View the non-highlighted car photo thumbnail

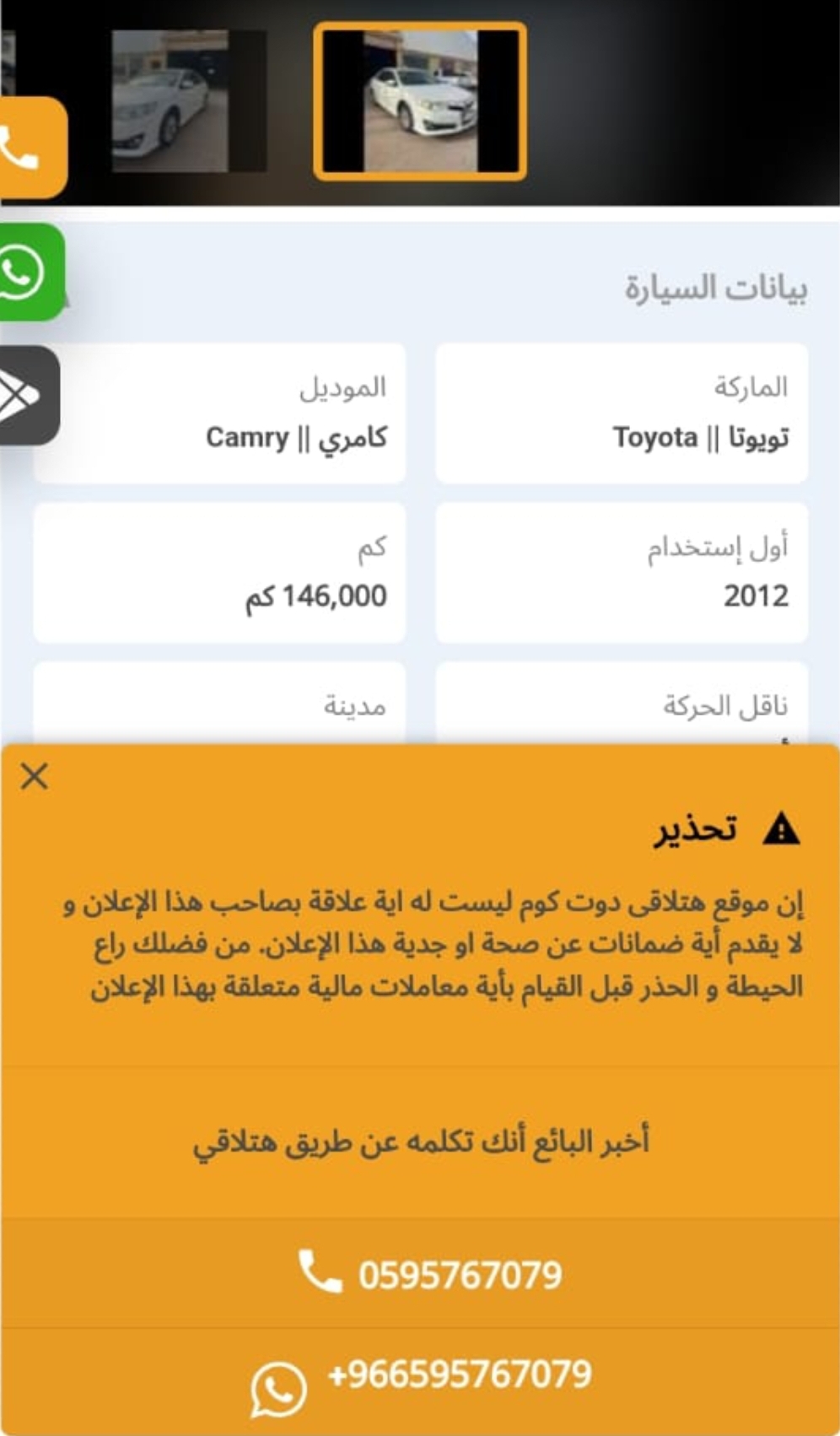189,101
